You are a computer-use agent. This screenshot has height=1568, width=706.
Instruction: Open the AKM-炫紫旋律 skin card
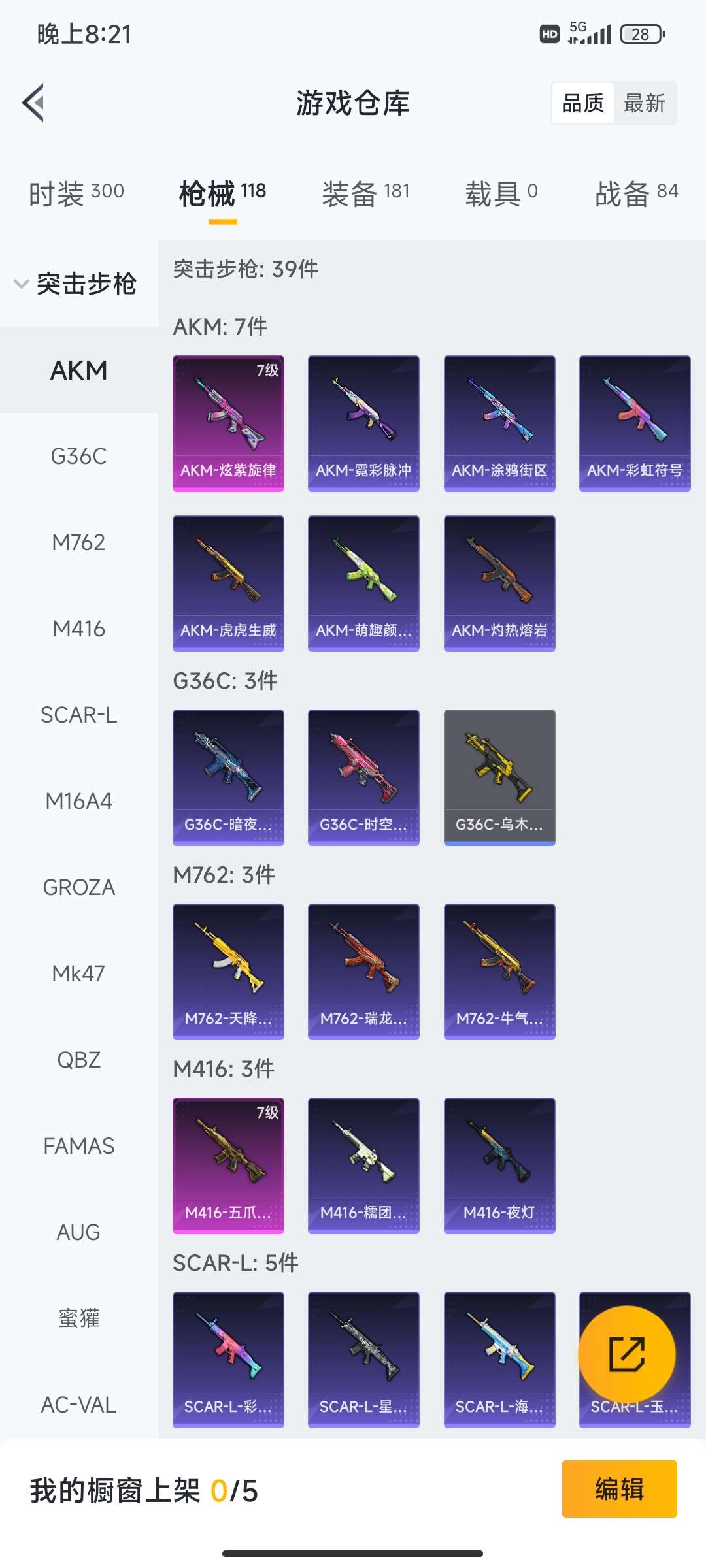(x=228, y=423)
